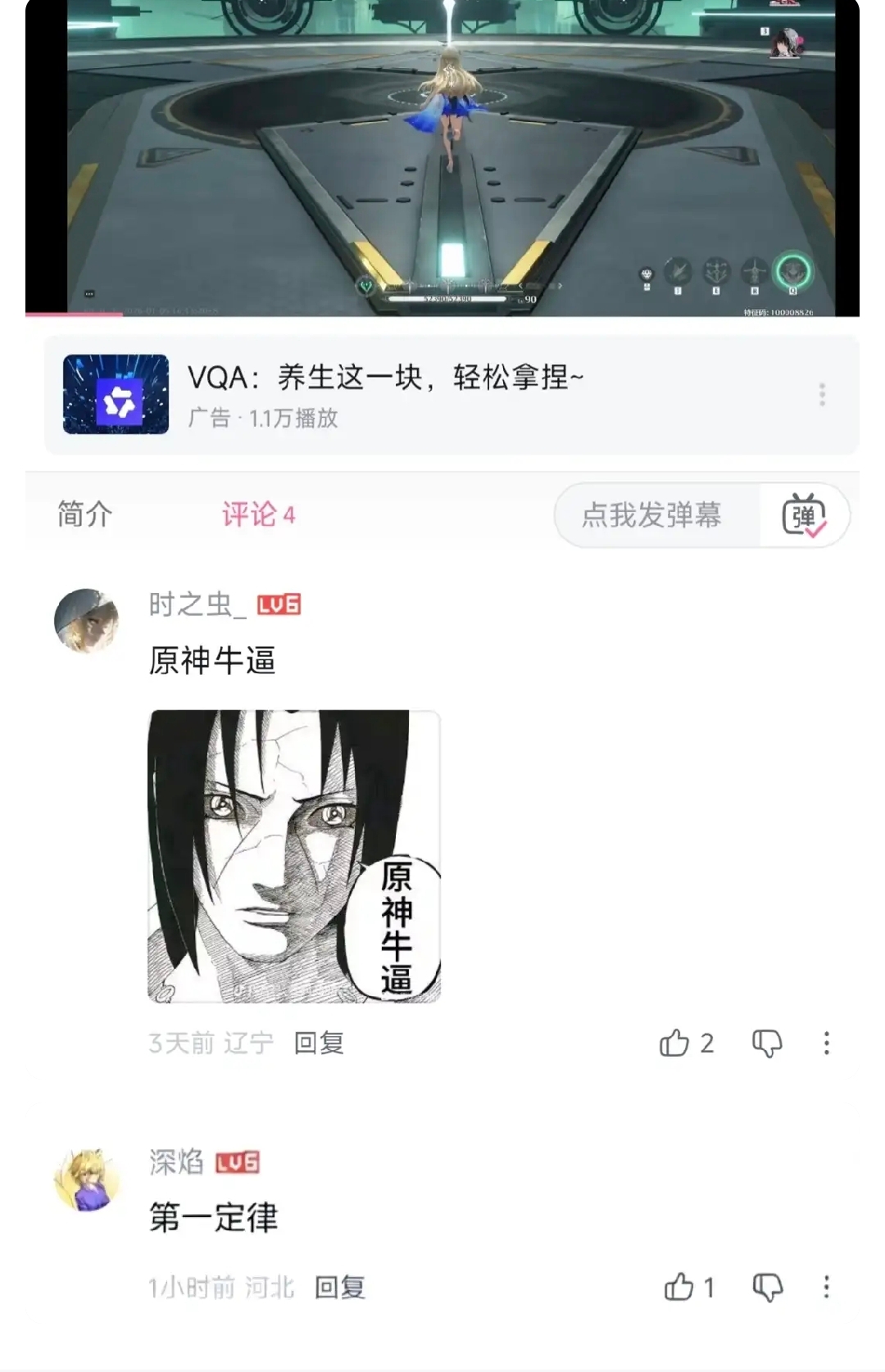Dislike 深焰's comment

768,1287
